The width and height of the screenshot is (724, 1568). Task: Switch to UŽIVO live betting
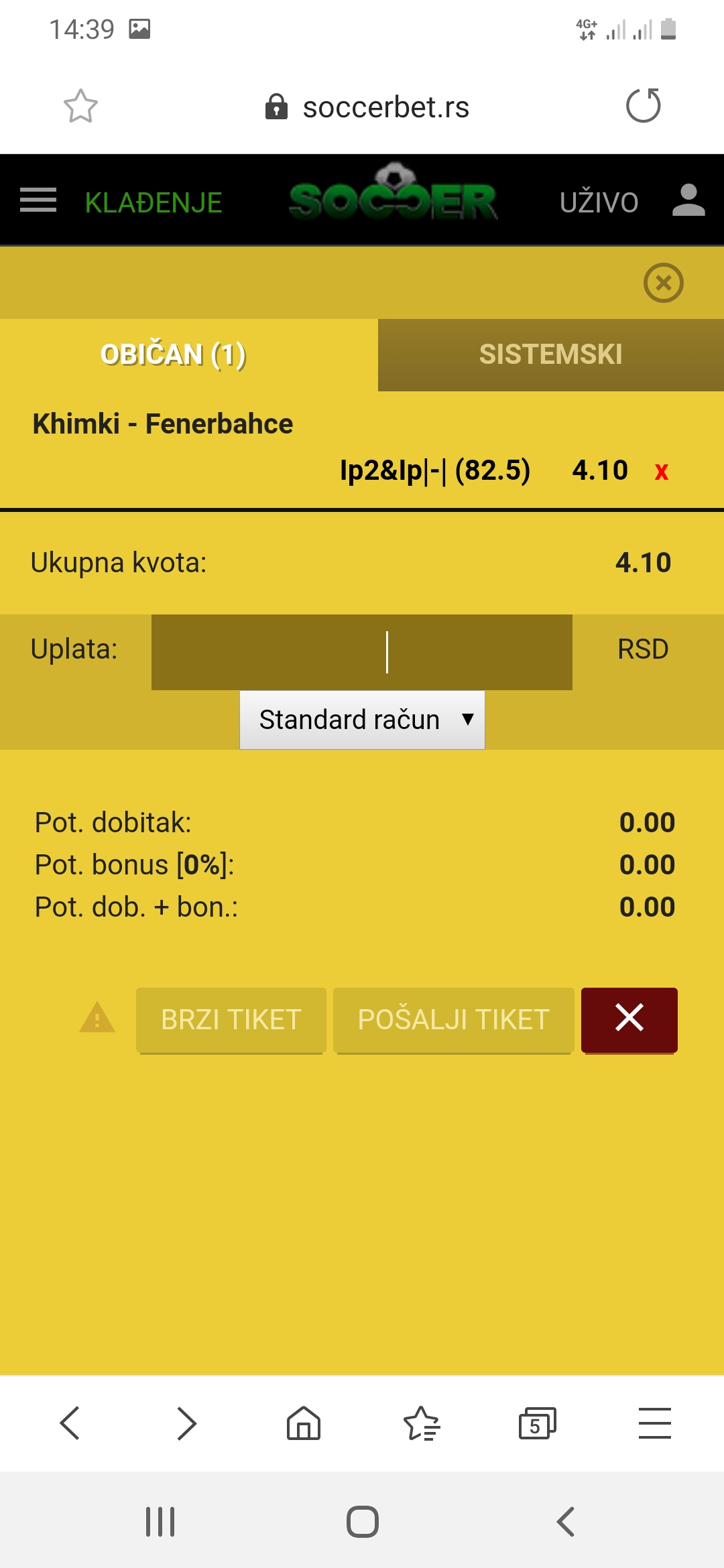(x=599, y=202)
